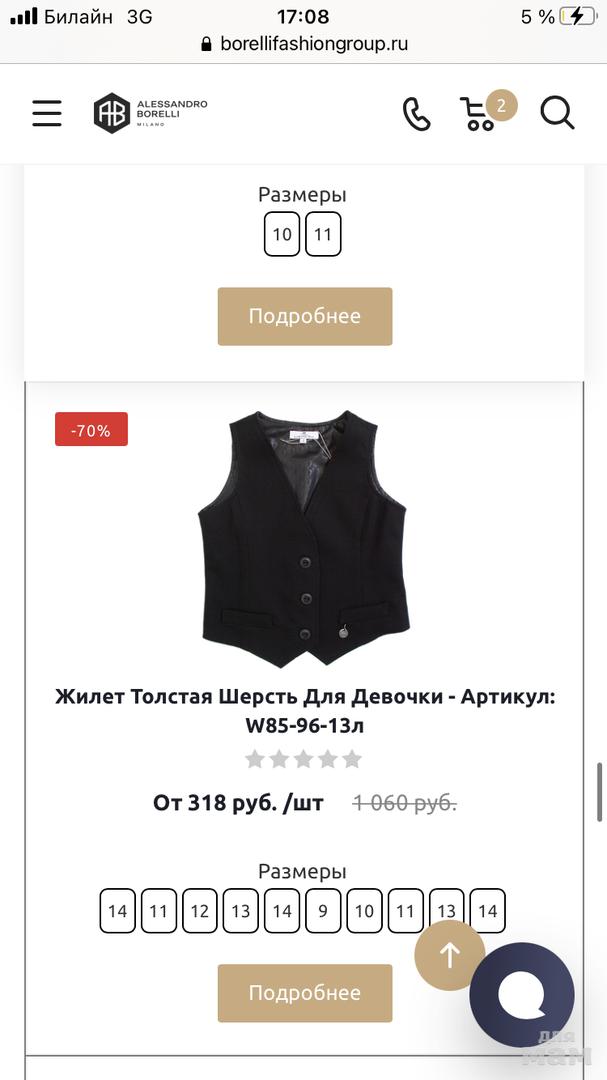
Task: Tap the phone call icon
Action: [416, 114]
